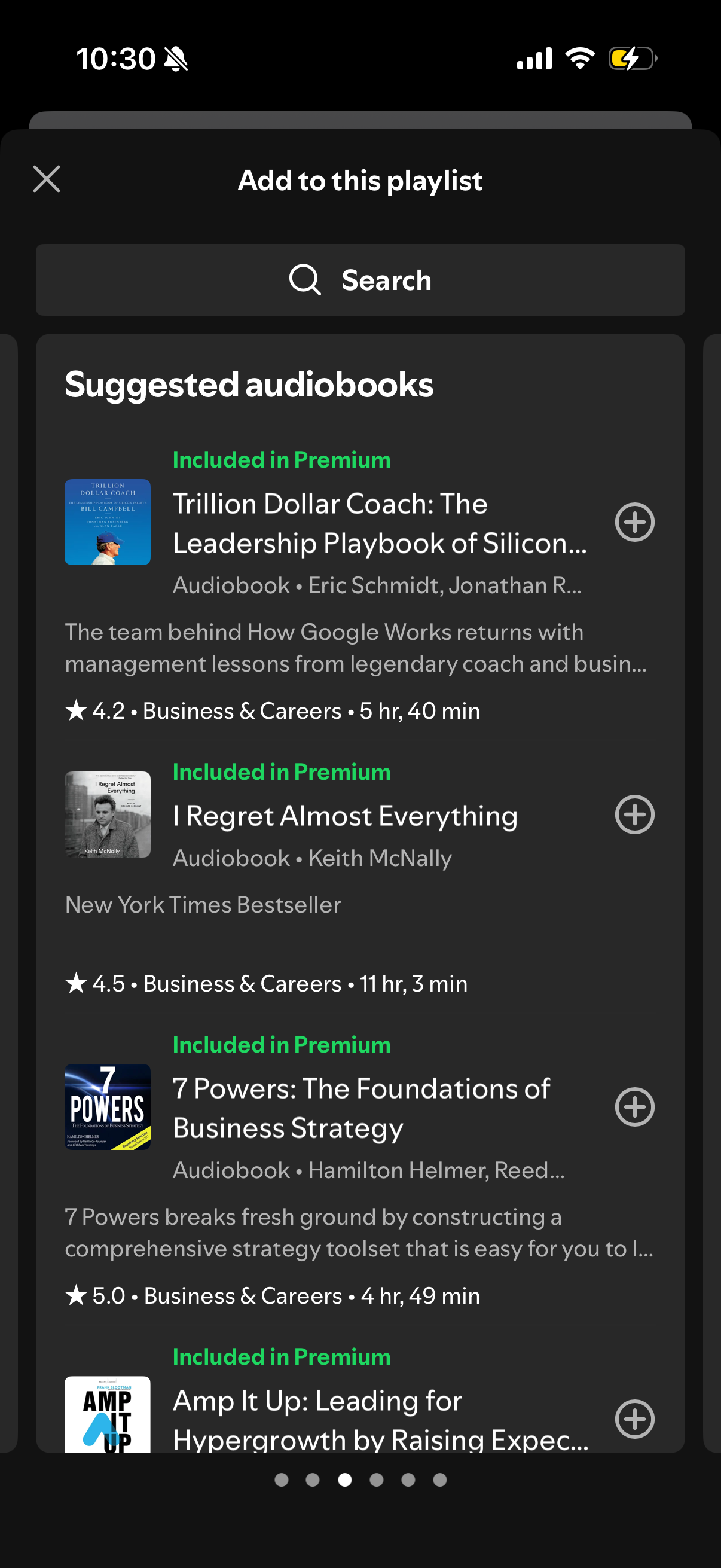Open the I Regret Almost Everything cover art

click(x=107, y=814)
